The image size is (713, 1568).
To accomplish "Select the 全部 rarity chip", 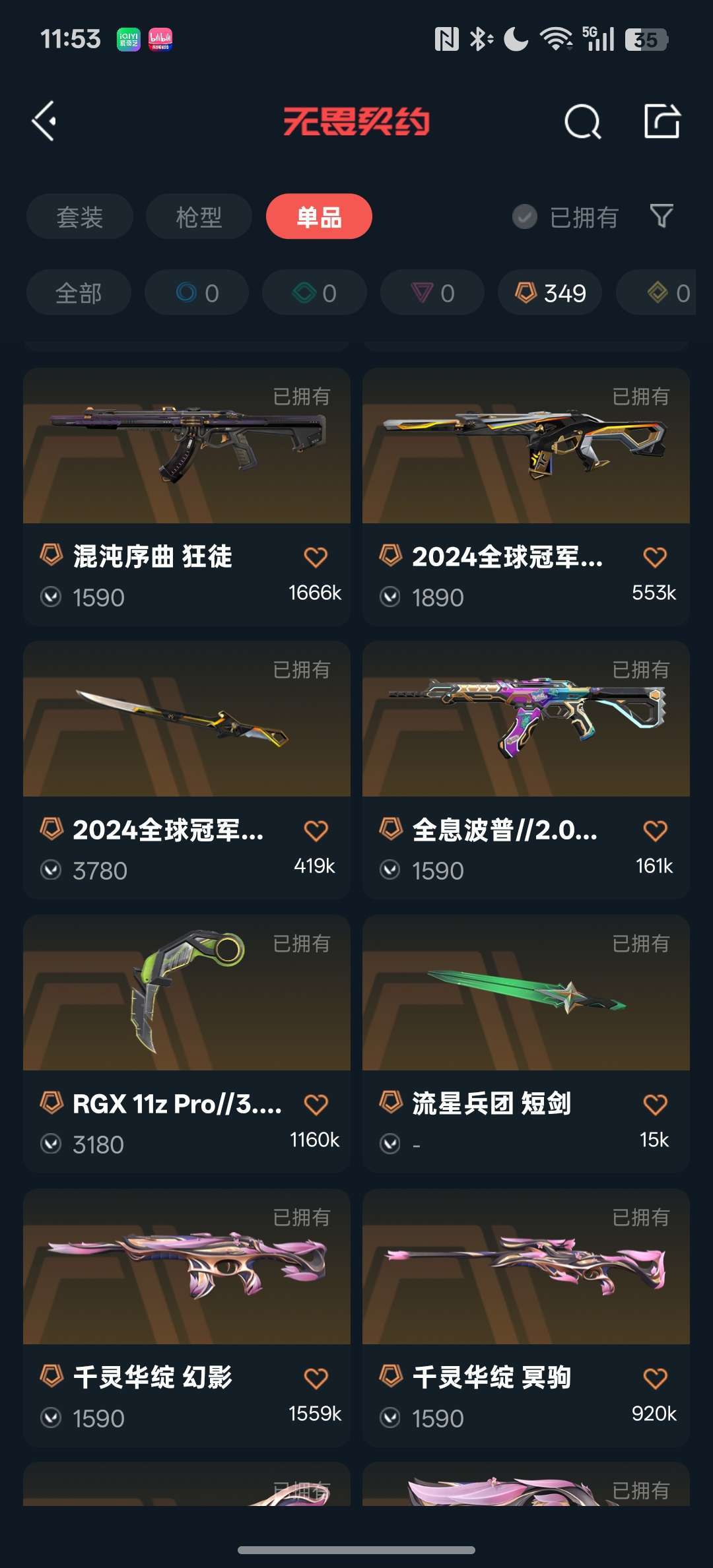I will click(79, 292).
